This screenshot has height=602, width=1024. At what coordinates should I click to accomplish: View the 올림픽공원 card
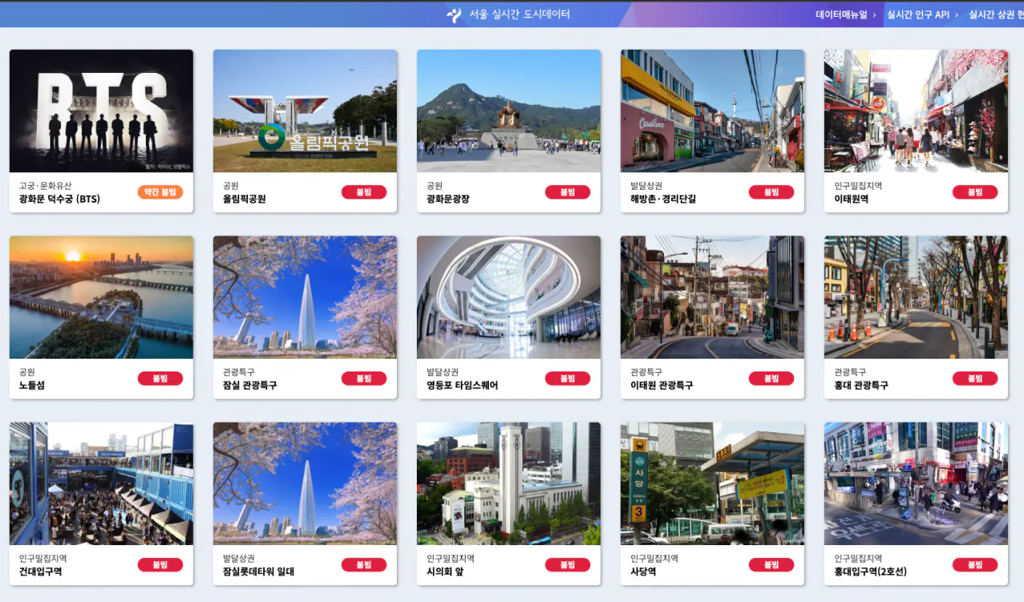pyautogui.click(x=305, y=130)
